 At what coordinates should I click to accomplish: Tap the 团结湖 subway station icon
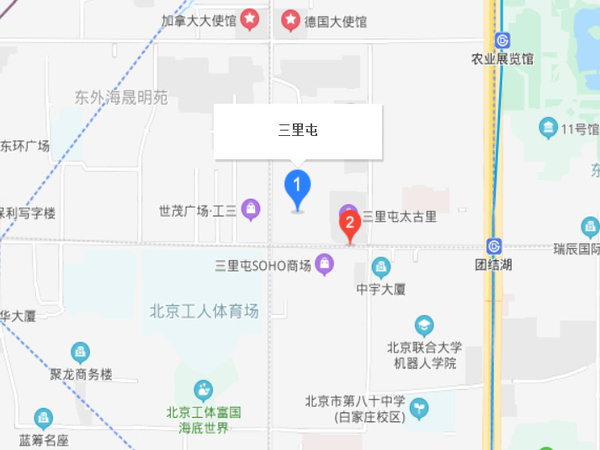(493, 246)
